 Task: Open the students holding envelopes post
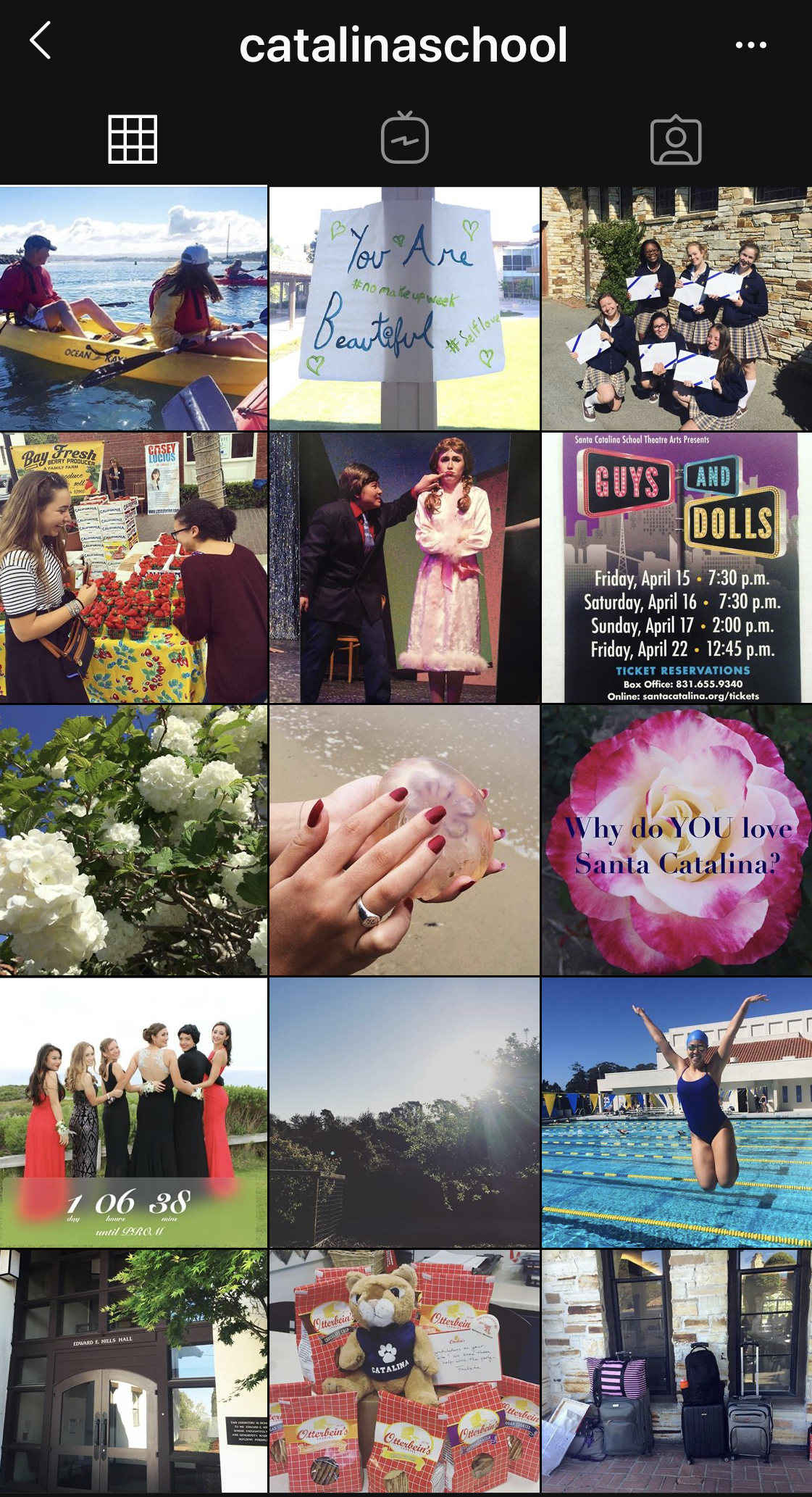coord(677,309)
